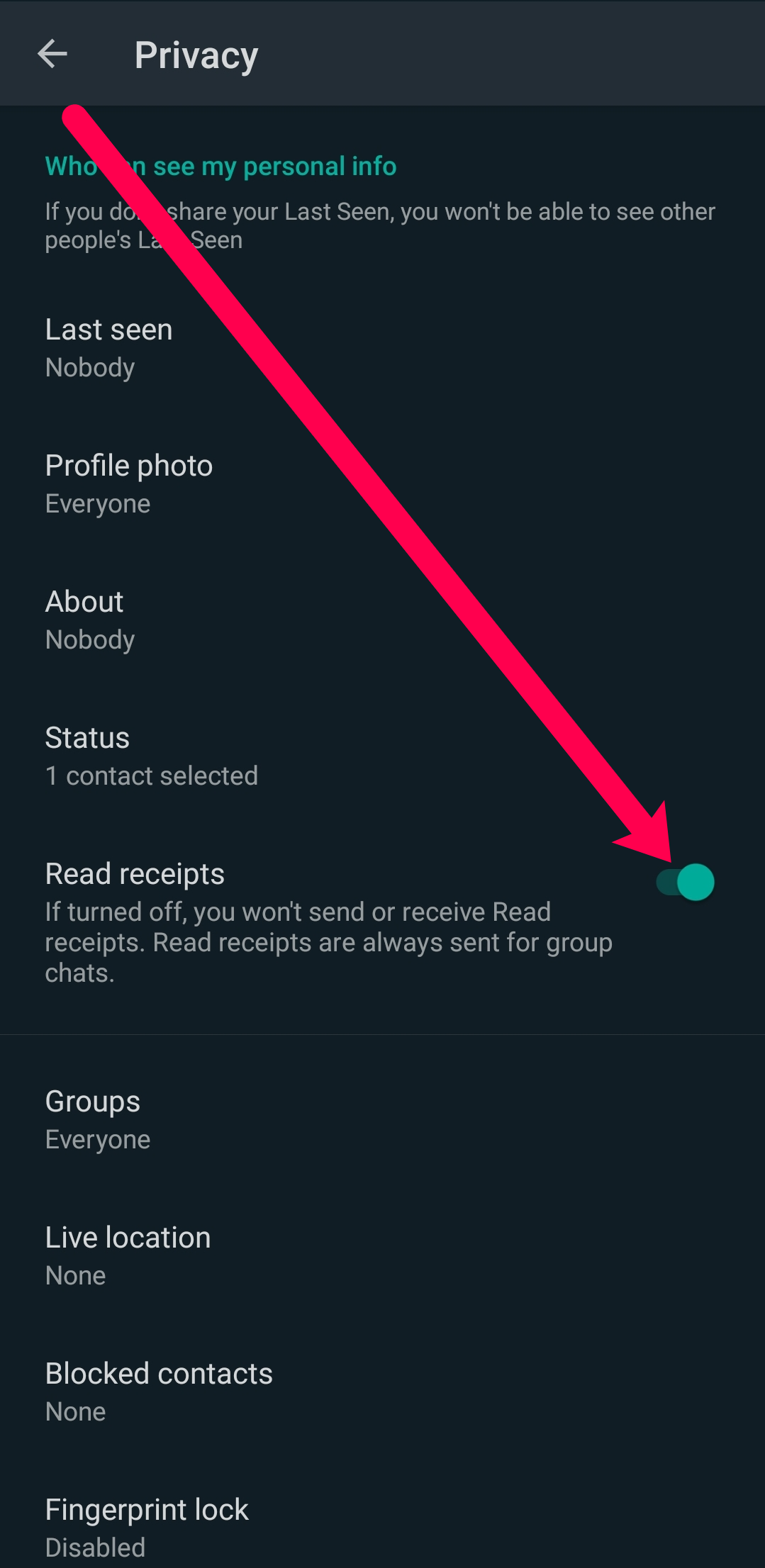
Task: Open Live location settings
Action: (128, 1255)
